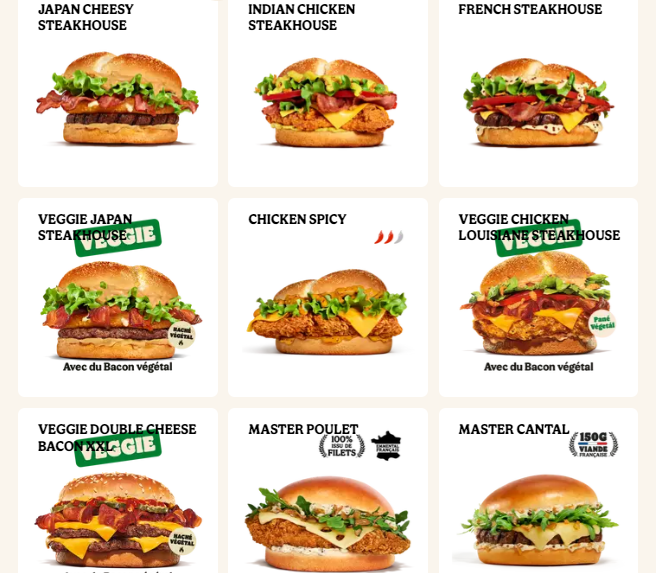The image size is (656, 573).
Task: Select Veggie Double Cheese Bacon XXL
Action: [x=117, y=510]
